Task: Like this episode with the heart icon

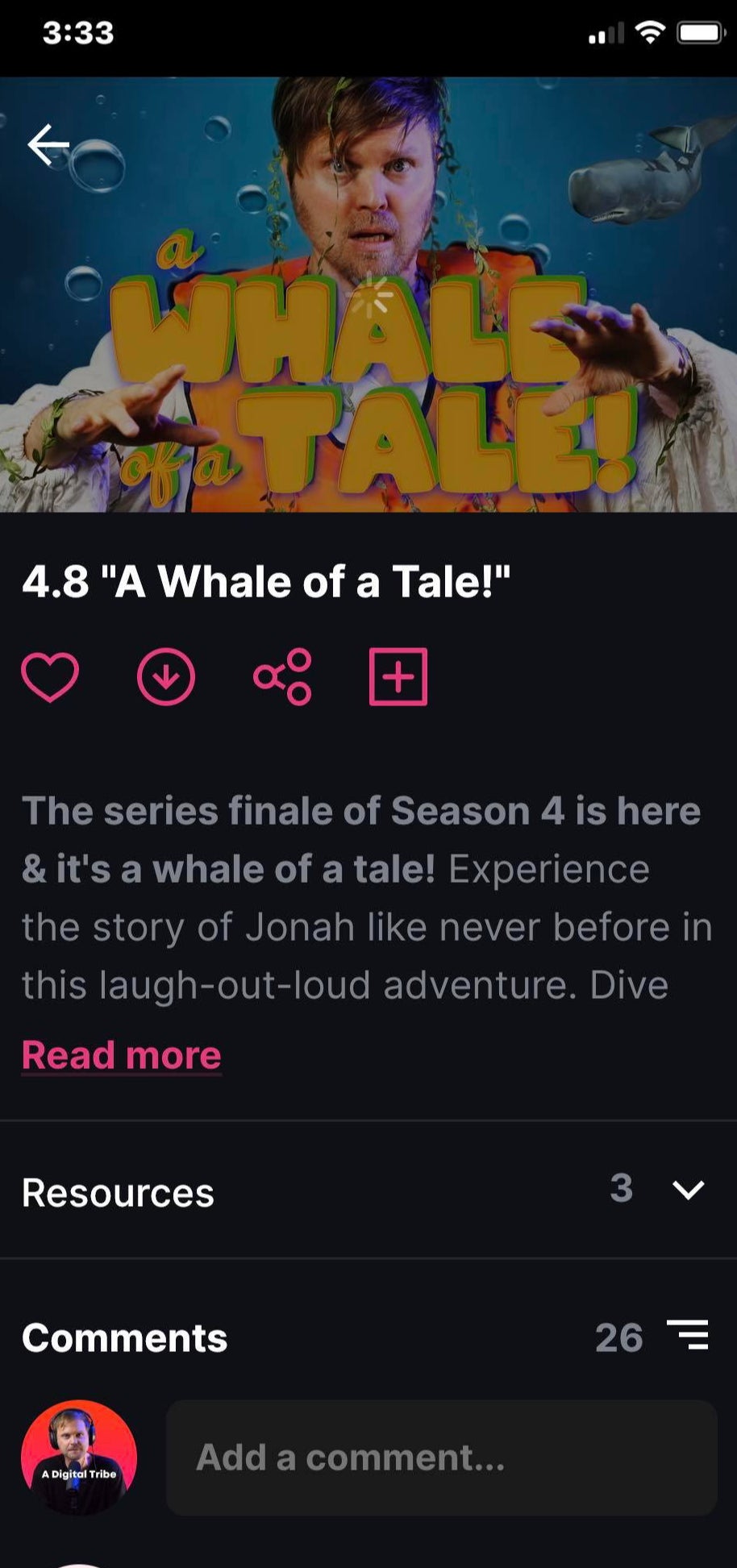Action: pyautogui.click(x=50, y=677)
